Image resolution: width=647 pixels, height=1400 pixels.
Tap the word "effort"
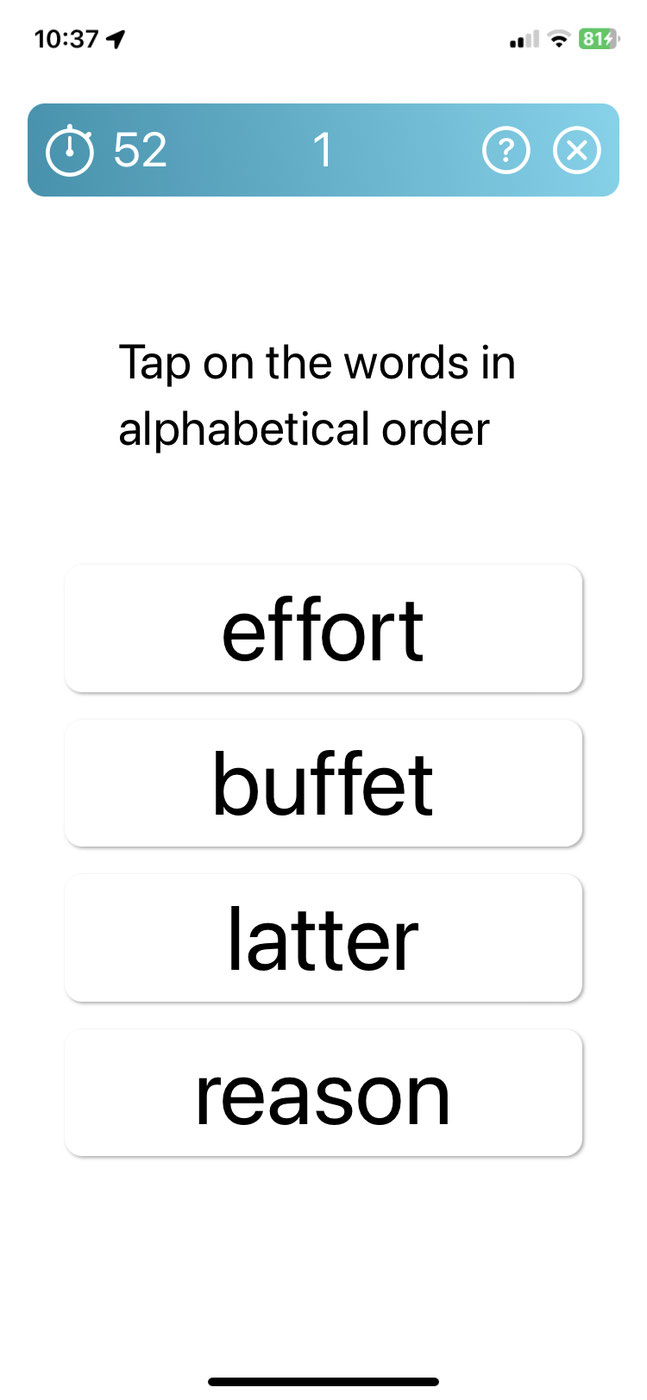tap(323, 629)
